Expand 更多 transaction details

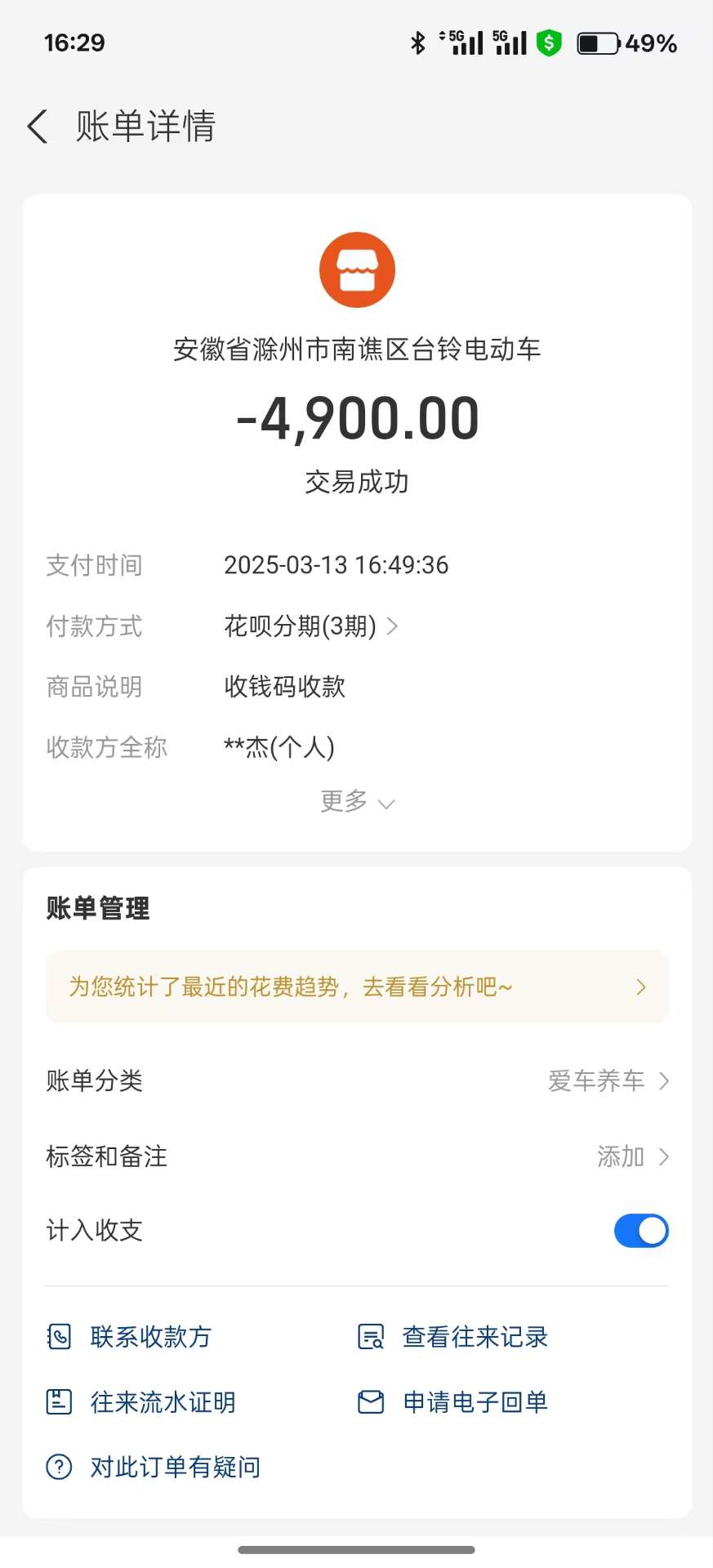(357, 801)
